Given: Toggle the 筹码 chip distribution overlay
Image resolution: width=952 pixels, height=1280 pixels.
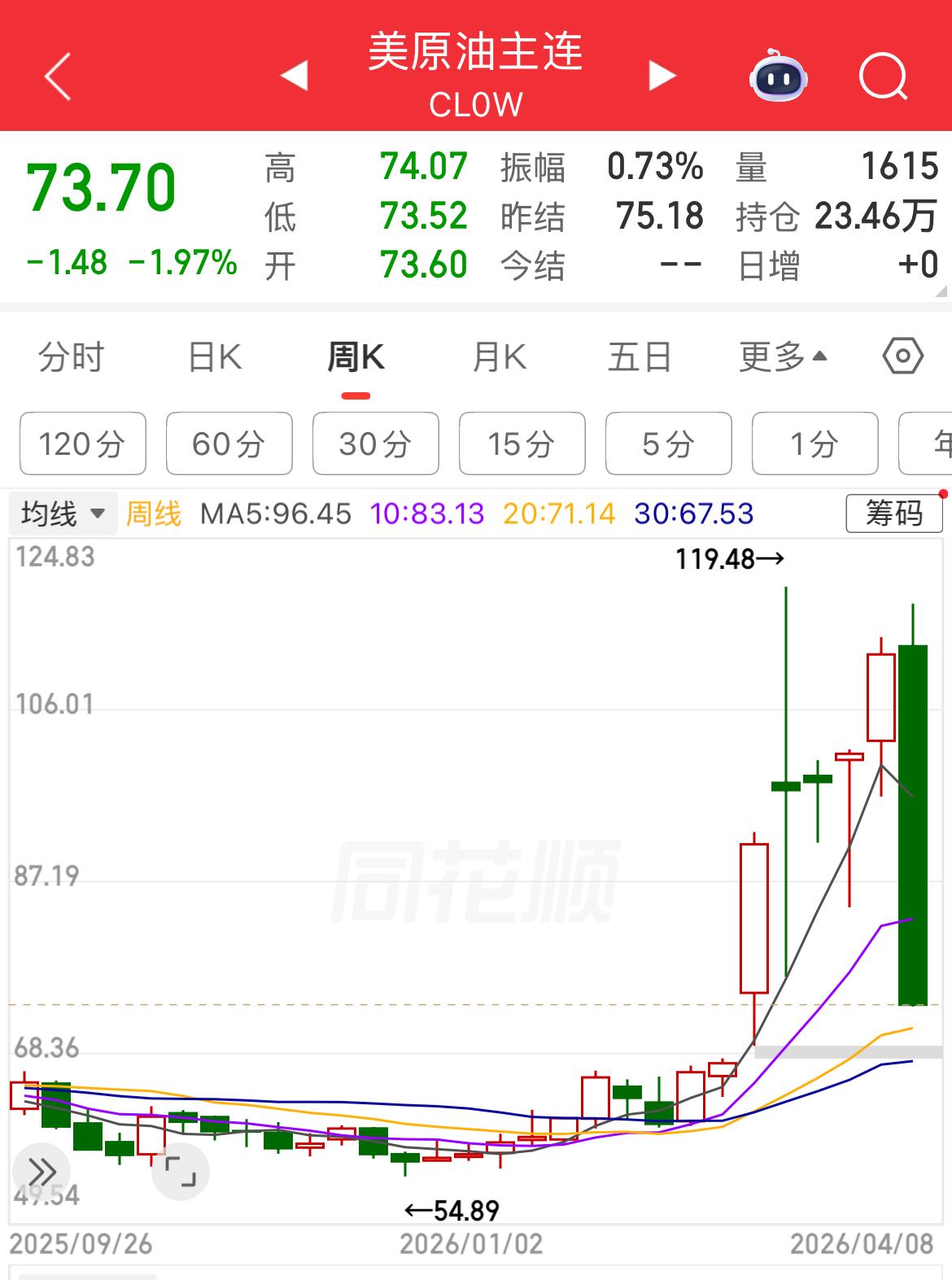Looking at the screenshot, I should (893, 514).
